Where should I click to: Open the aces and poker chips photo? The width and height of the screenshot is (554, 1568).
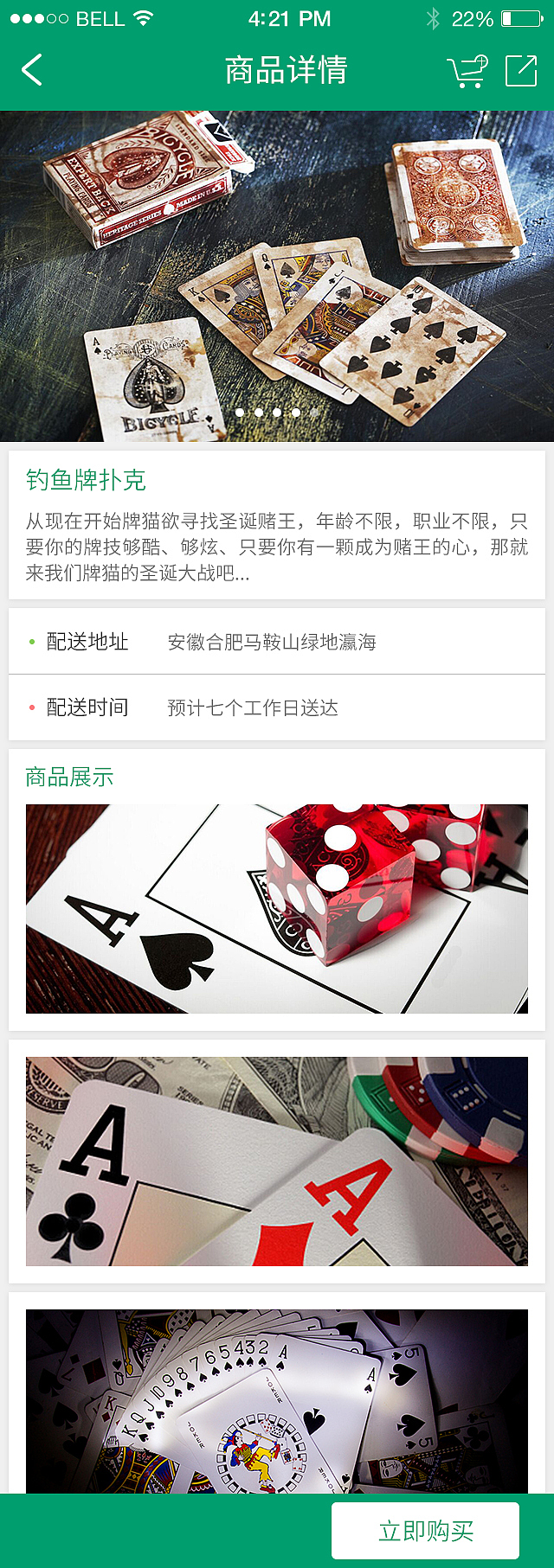click(277, 1161)
